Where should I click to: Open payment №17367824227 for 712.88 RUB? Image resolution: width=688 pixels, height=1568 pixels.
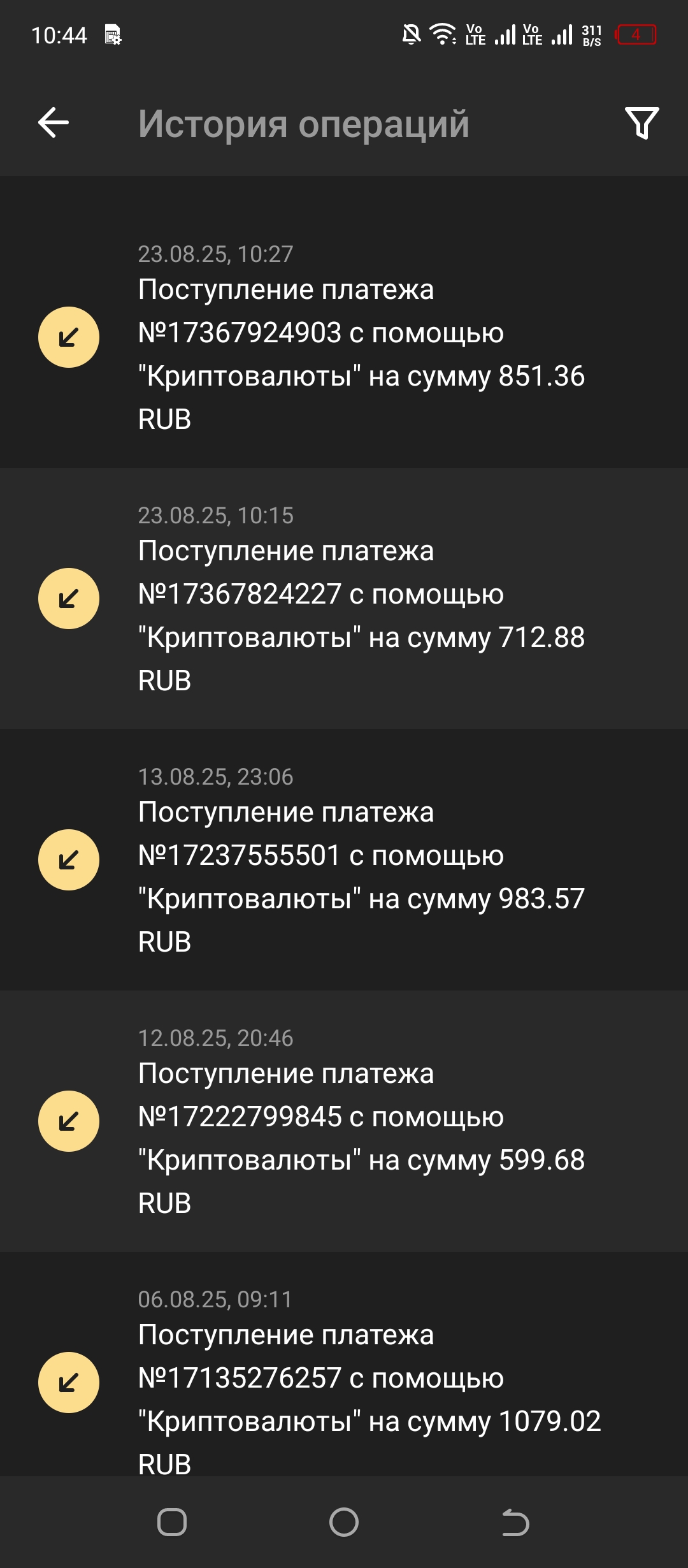(361, 599)
